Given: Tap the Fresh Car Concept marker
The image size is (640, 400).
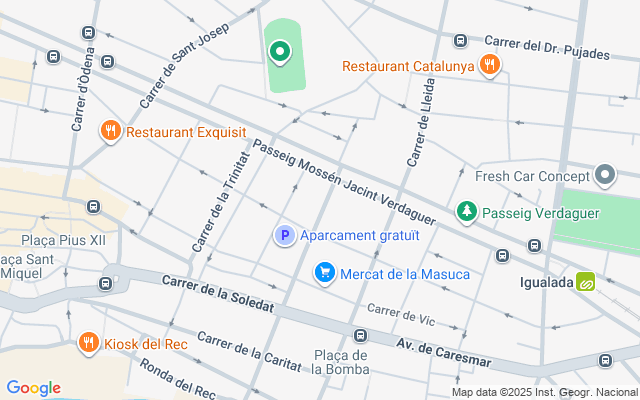Looking at the screenshot, I should pyautogui.click(x=604, y=176).
